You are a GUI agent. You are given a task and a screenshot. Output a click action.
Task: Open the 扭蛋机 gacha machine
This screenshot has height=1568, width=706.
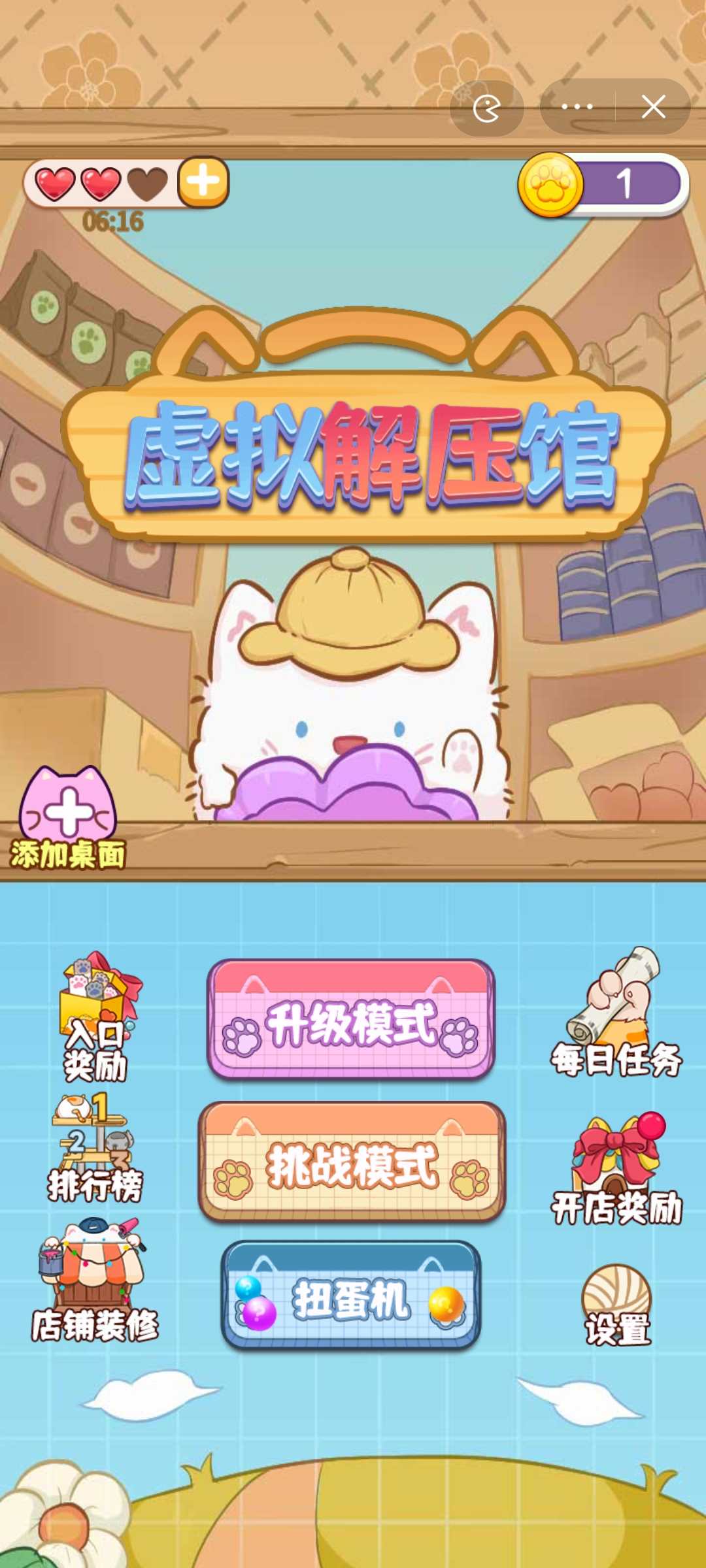pos(351,1296)
